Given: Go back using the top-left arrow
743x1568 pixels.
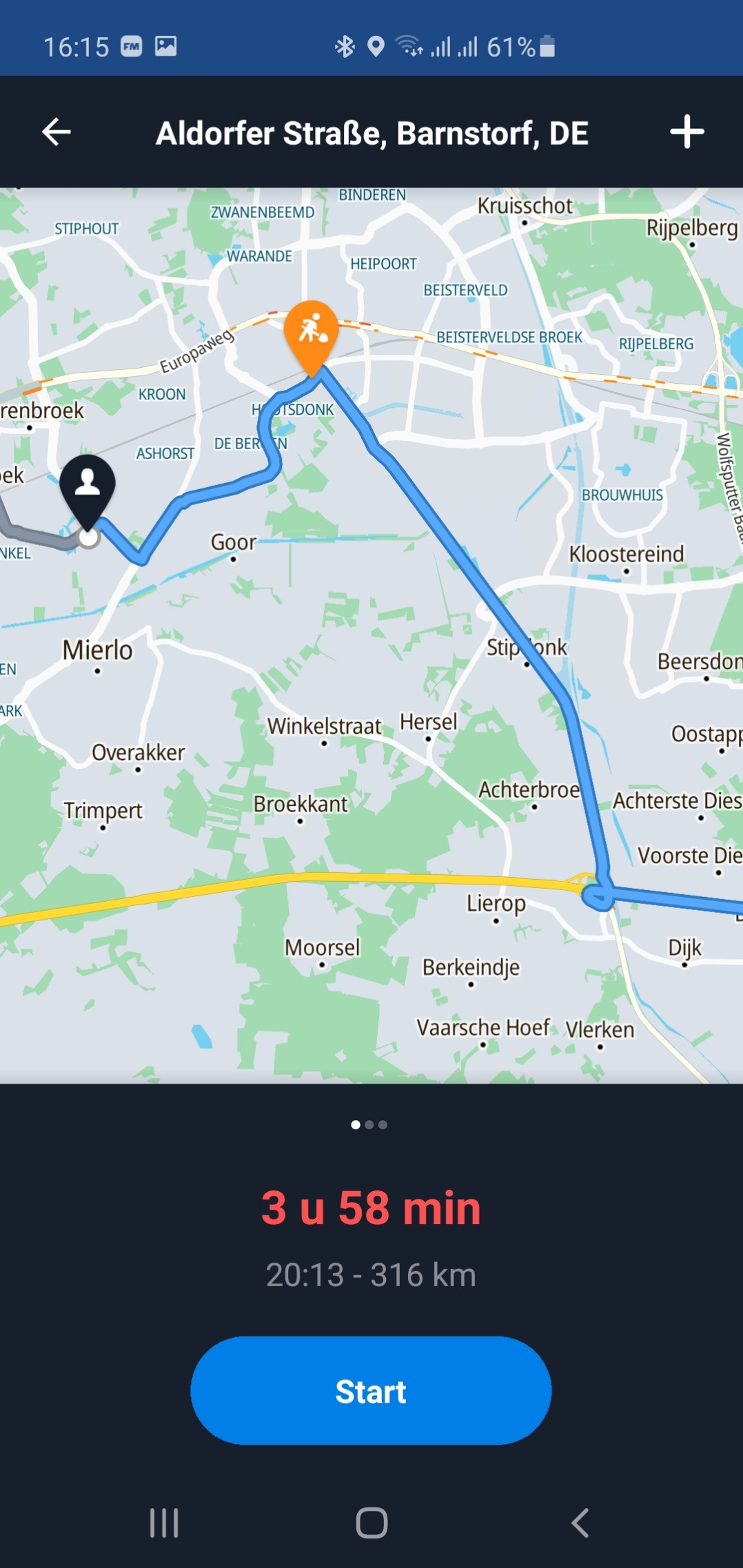Looking at the screenshot, I should [x=57, y=132].
